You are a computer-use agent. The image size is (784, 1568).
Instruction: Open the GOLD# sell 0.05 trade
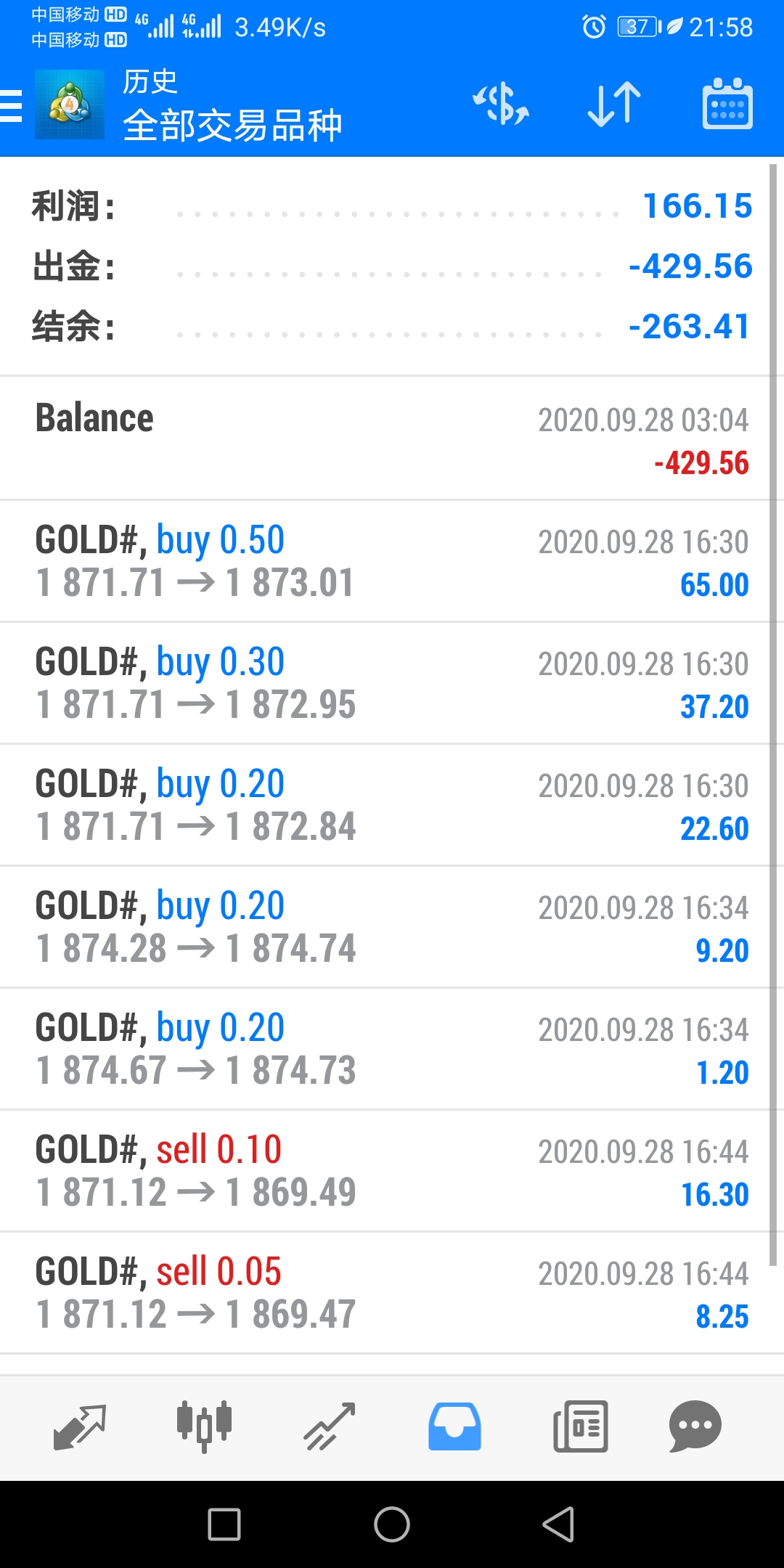pos(392,1293)
